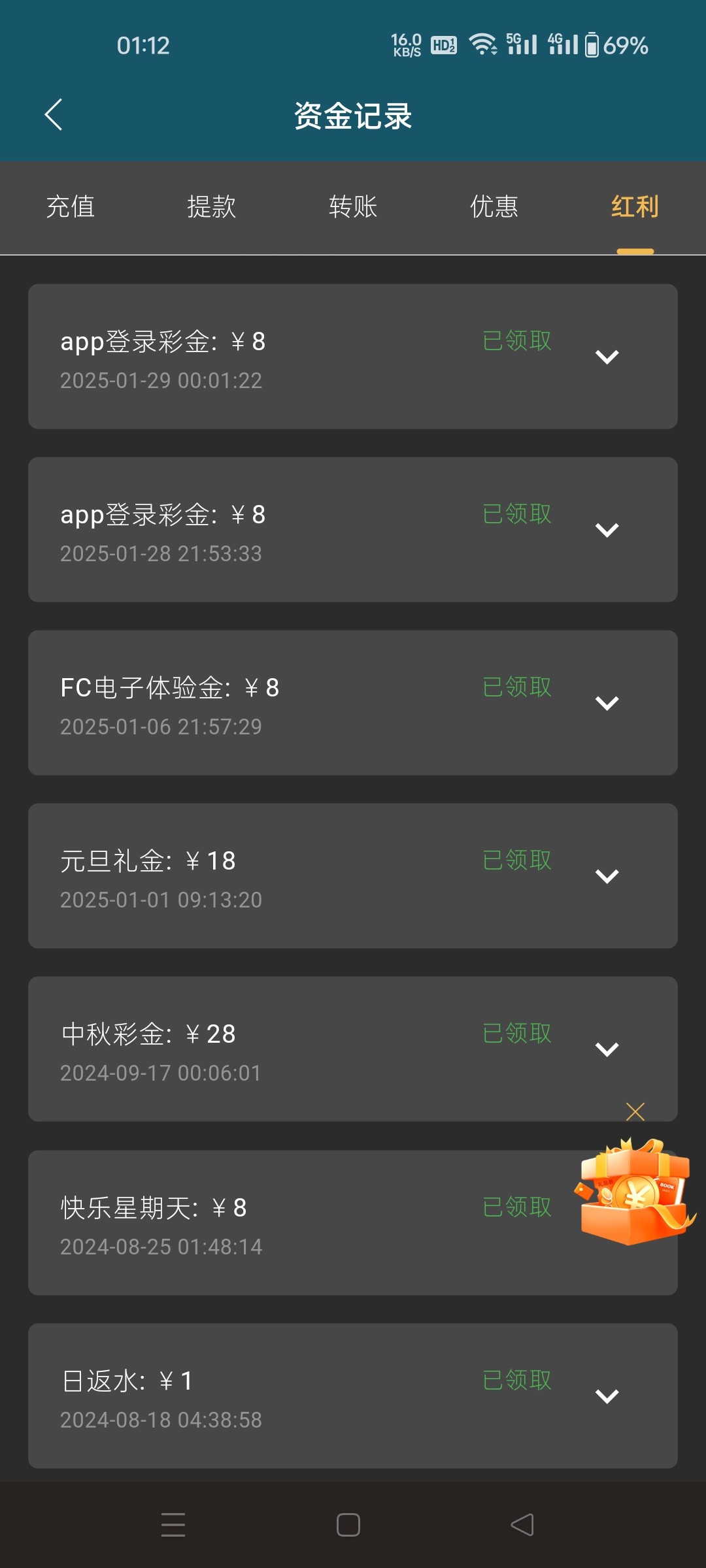This screenshot has width=706, height=1568.
Task: Go back from 资金记录 page
Action: 54,115
